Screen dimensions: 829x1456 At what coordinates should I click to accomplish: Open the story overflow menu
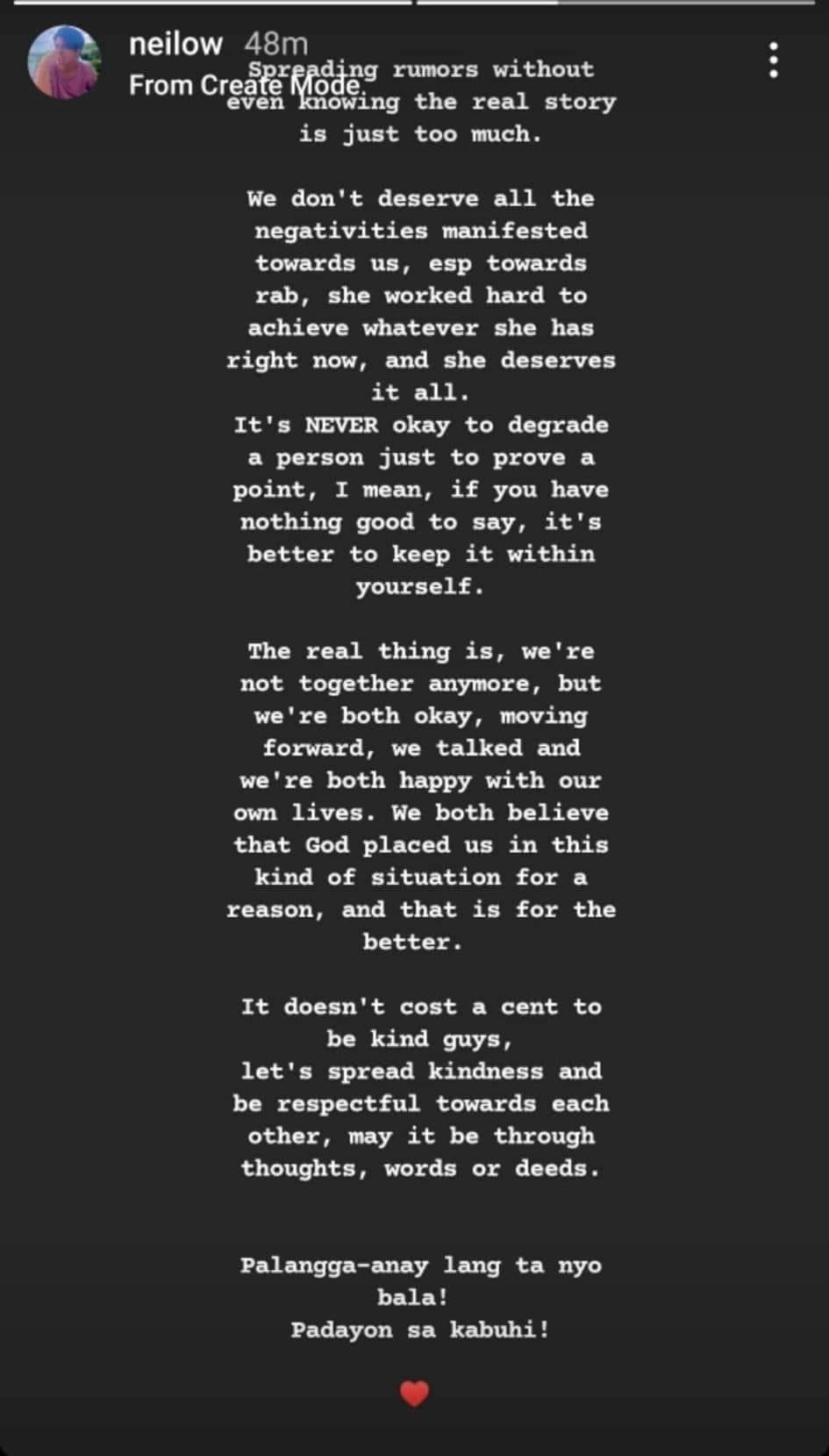tap(773, 60)
